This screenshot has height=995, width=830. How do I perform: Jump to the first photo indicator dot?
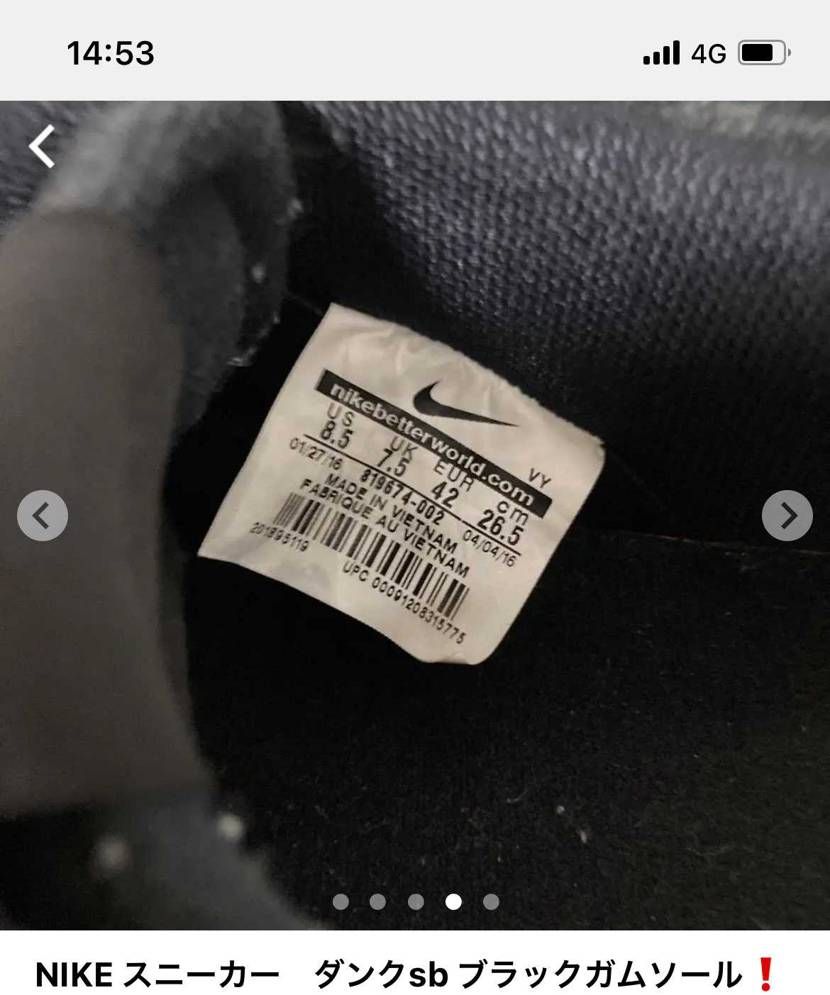341,902
